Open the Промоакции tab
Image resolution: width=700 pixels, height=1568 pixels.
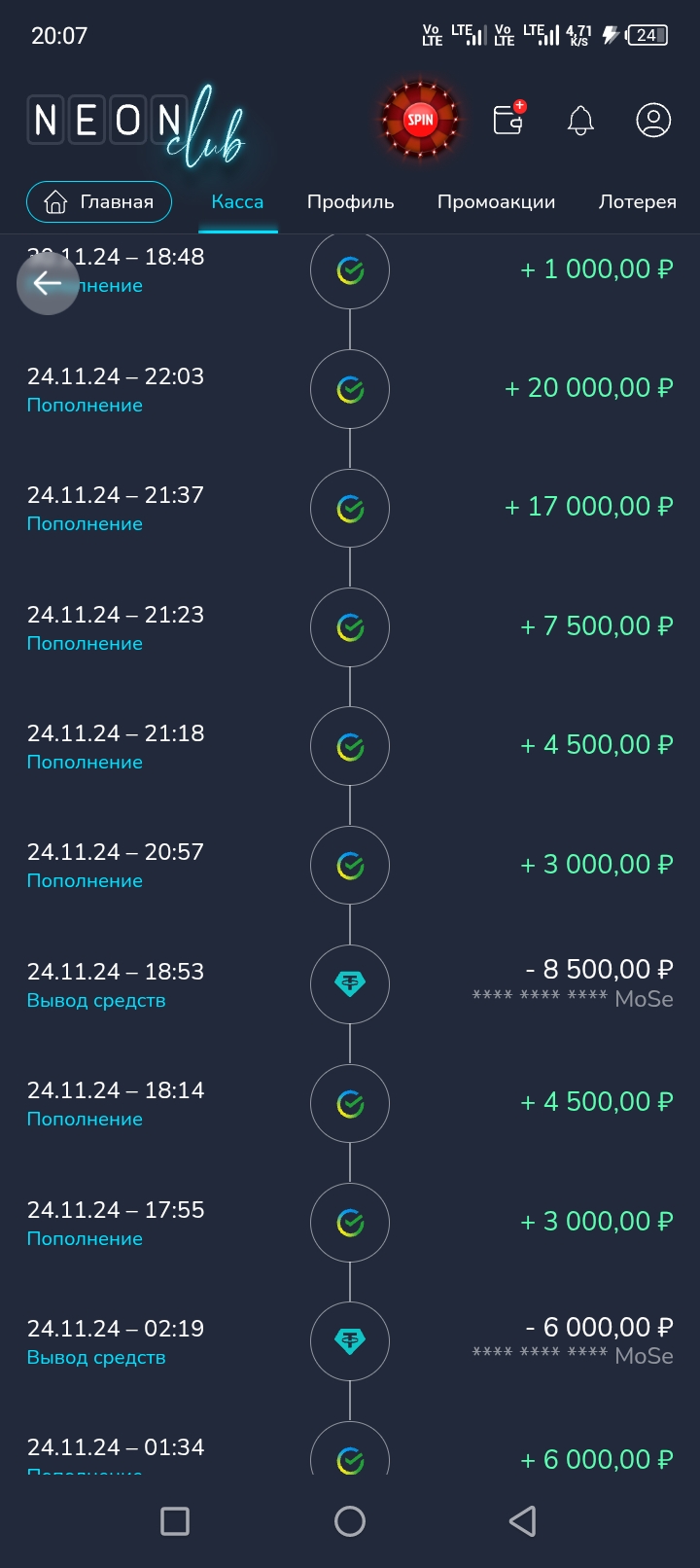coord(496,202)
